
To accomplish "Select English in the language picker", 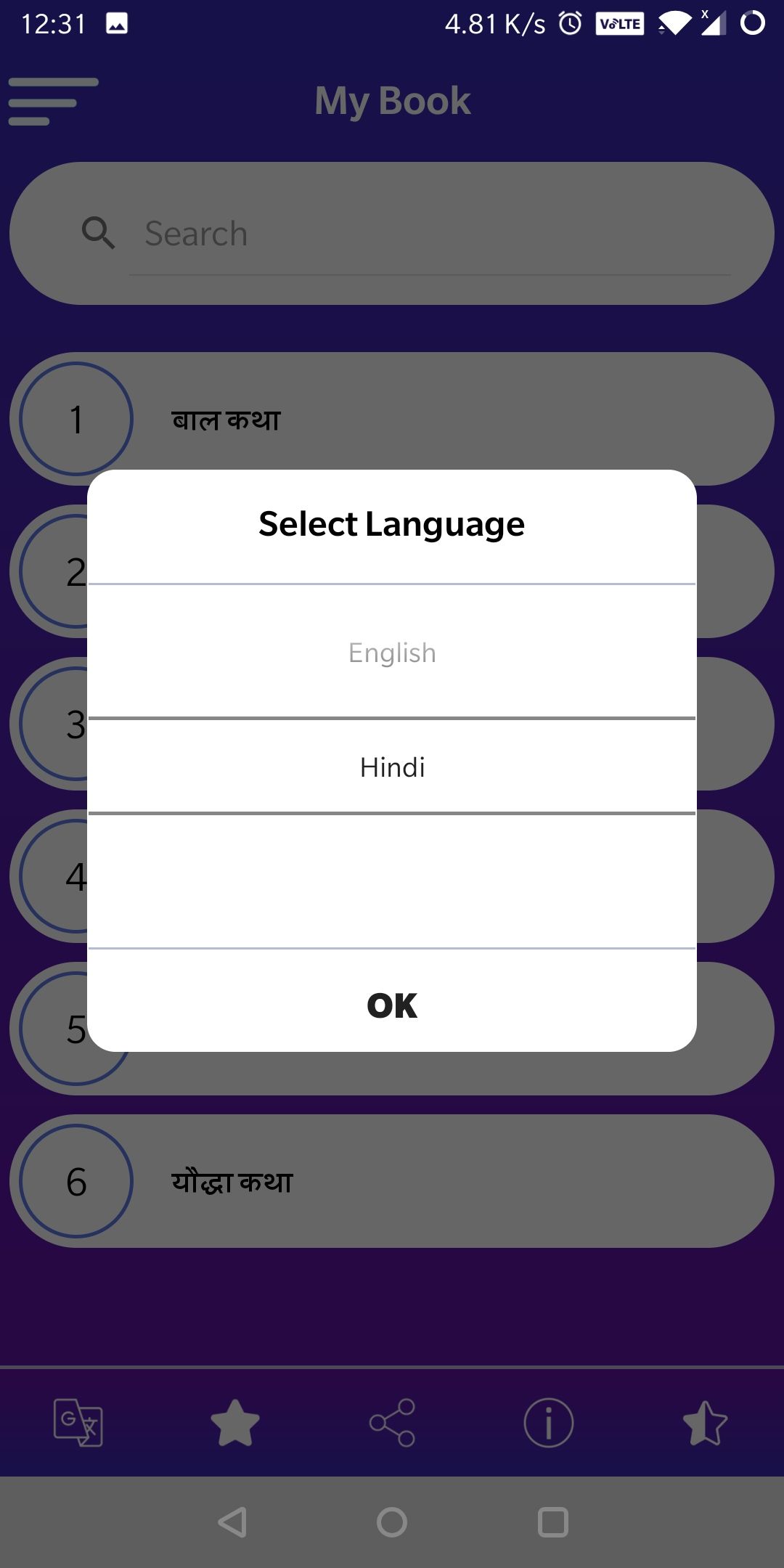I will 392,653.
